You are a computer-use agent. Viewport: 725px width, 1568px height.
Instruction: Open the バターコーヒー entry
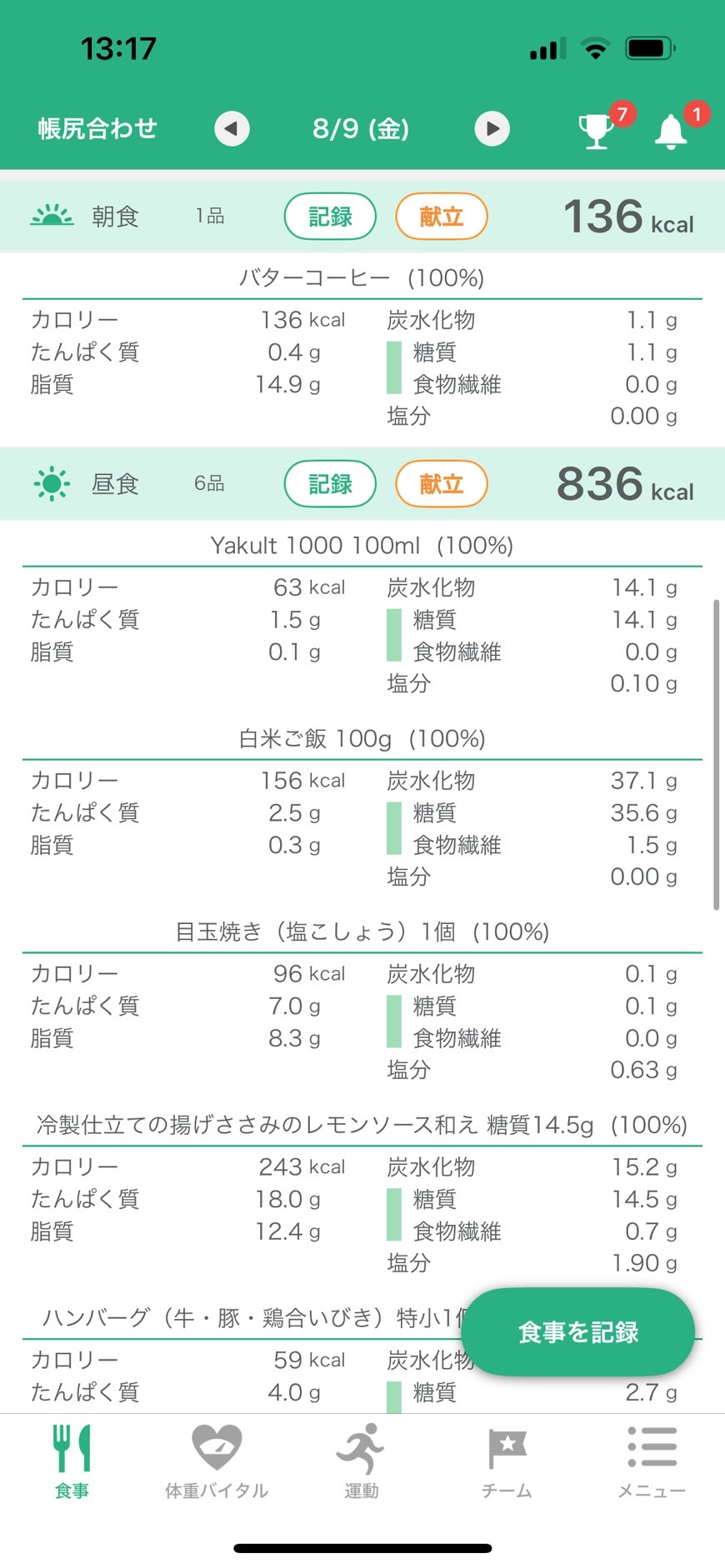362,278
